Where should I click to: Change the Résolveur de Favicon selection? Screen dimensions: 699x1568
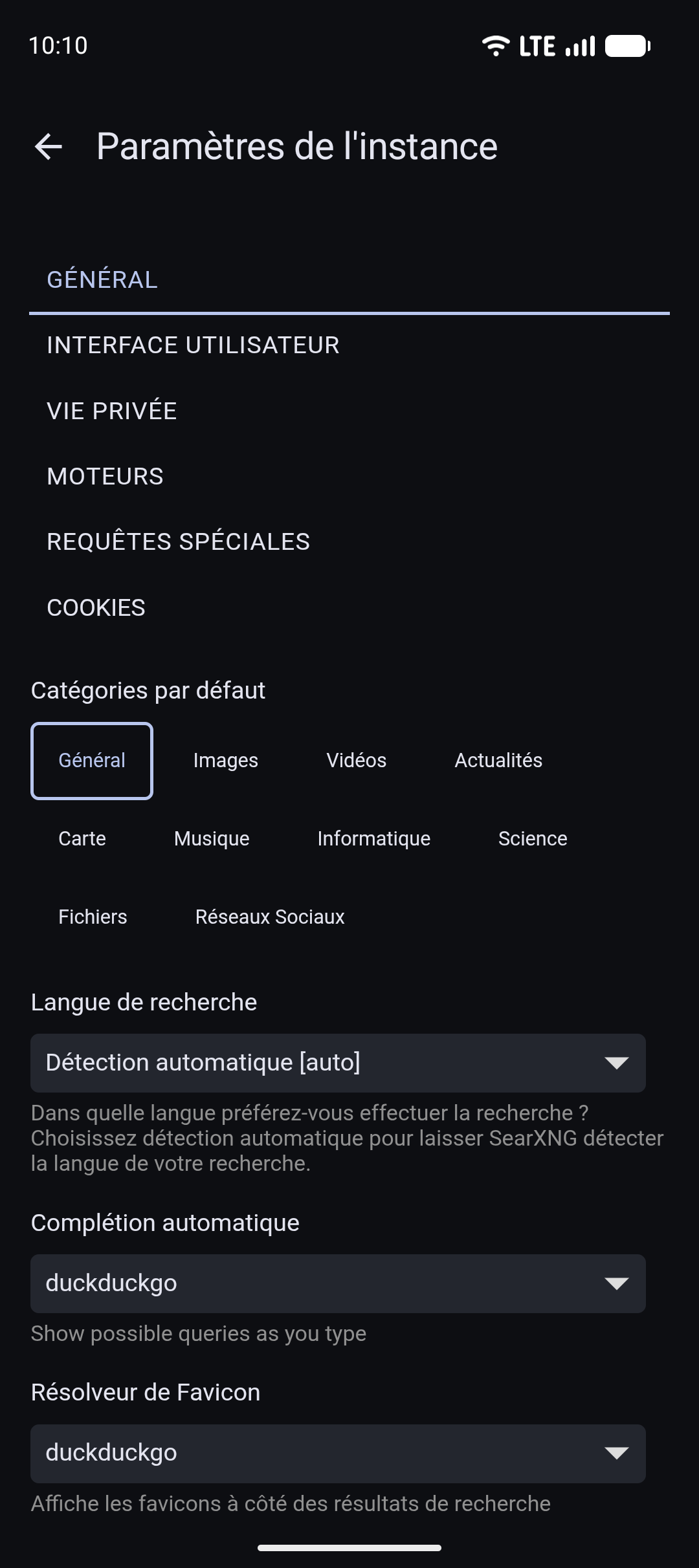(338, 1454)
